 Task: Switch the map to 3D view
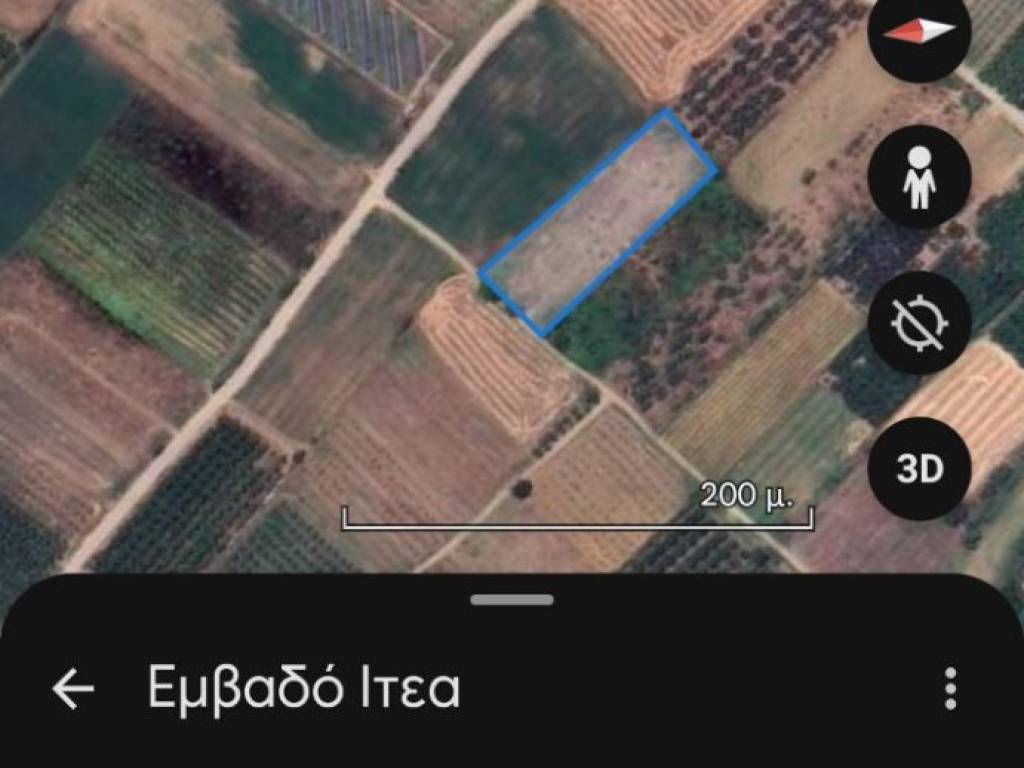[x=918, y=469]
